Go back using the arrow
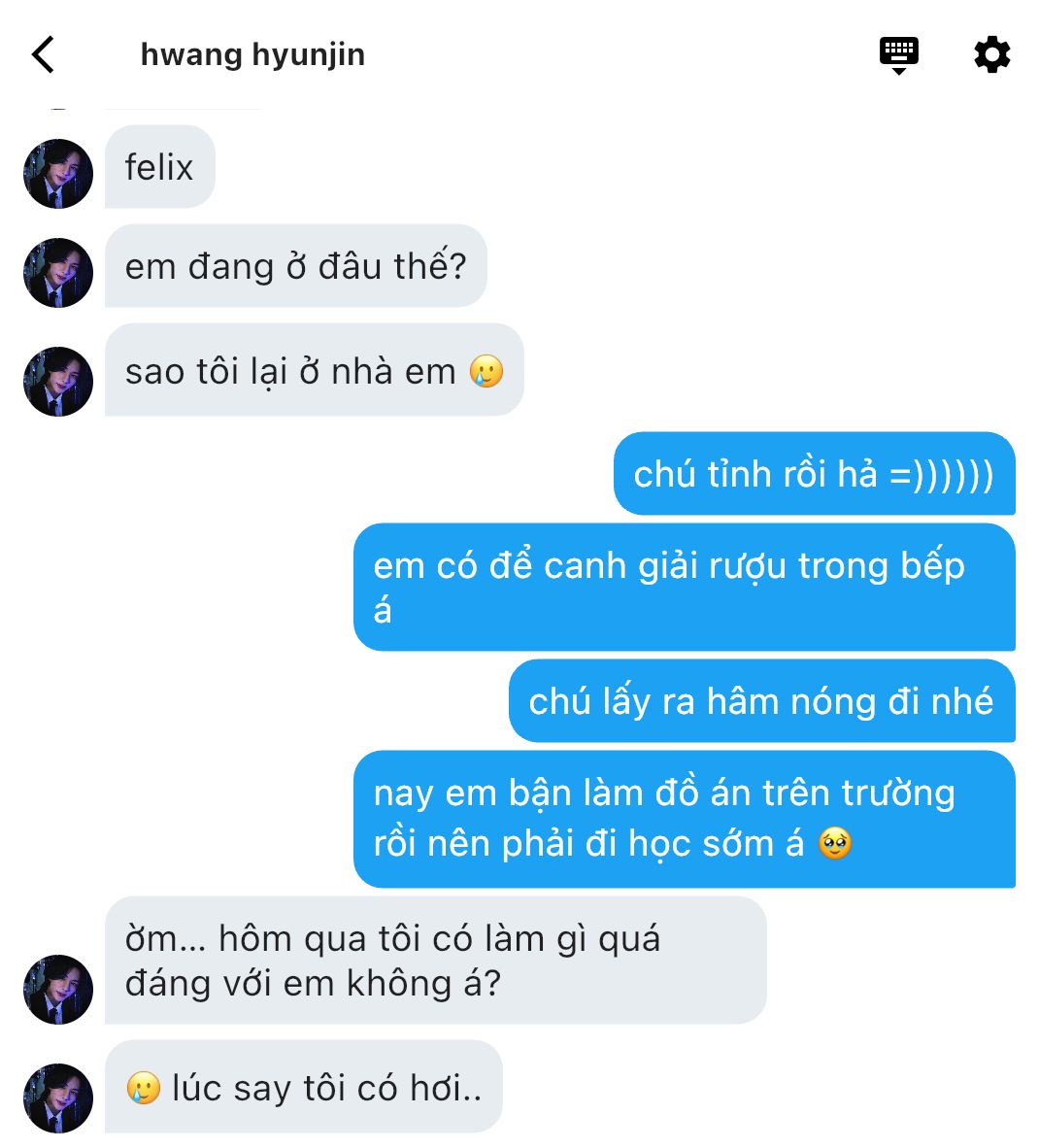 click(x=44, y=54)
